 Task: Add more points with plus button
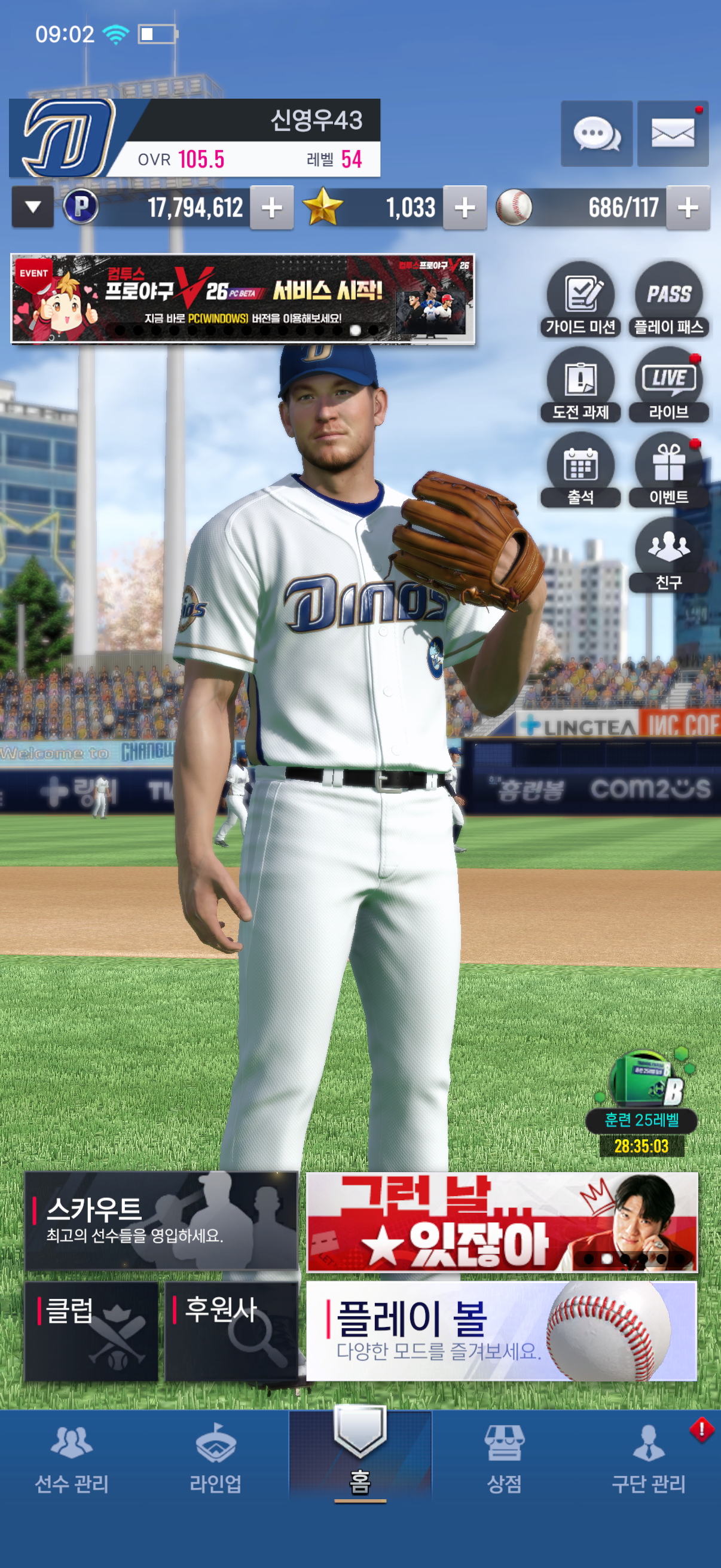pos(271,208)
